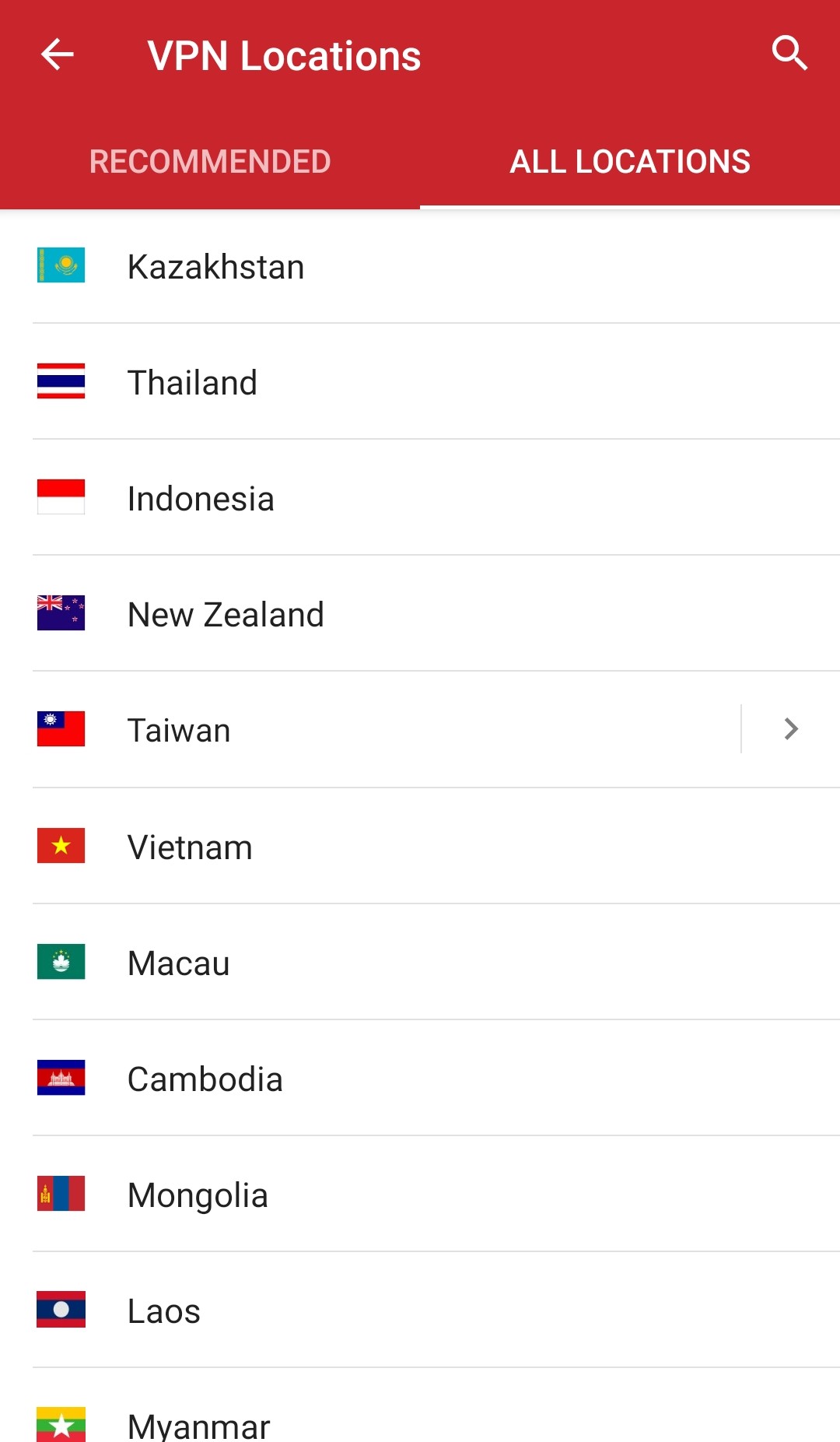This screenshot has width=840, height=1442.
Task: Connect to the Kazakhstan location
Action: pyautogui.click(x=420, y=266)
